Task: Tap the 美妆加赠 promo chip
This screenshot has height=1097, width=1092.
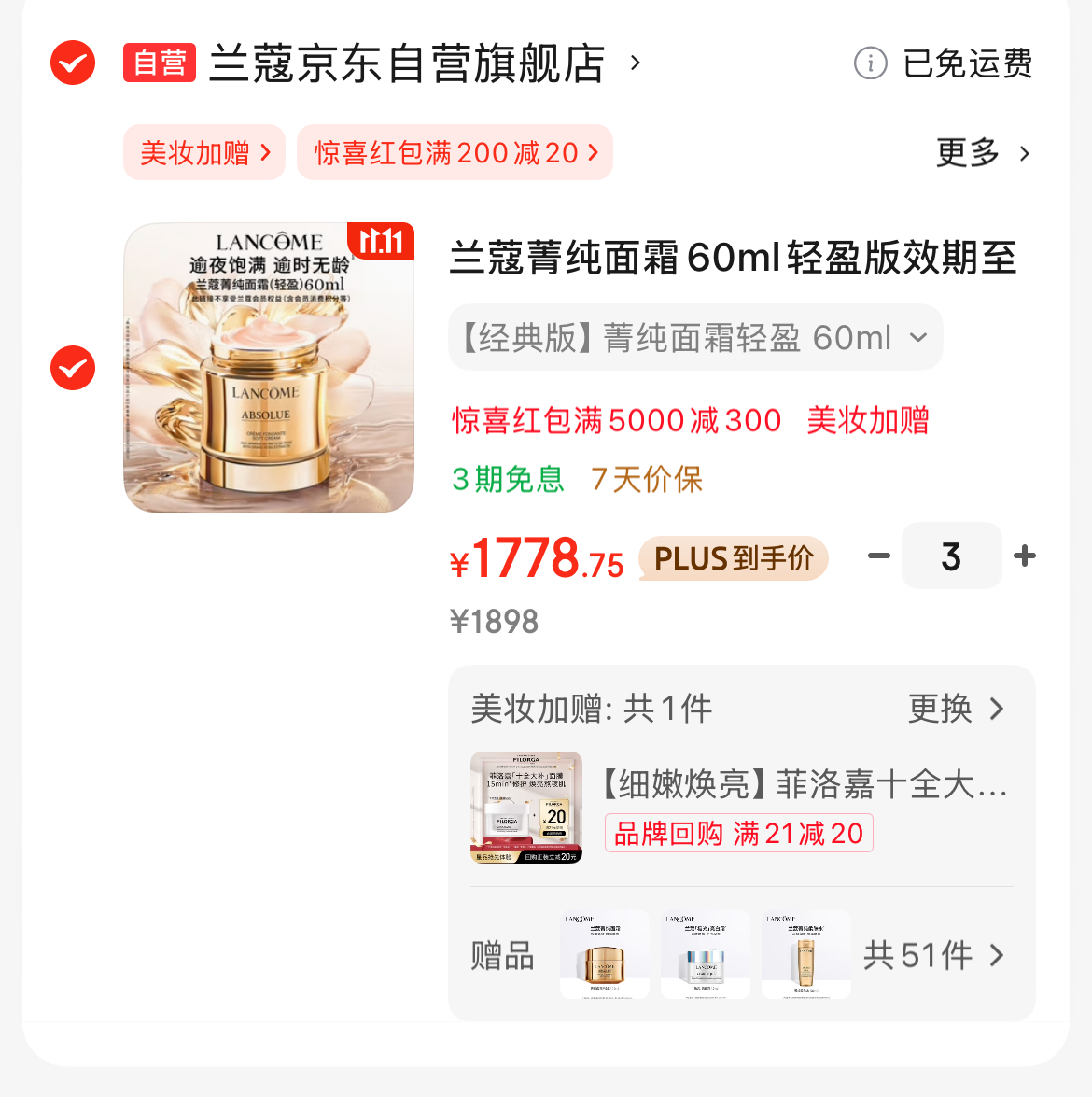Action: (x=204, y=152)
